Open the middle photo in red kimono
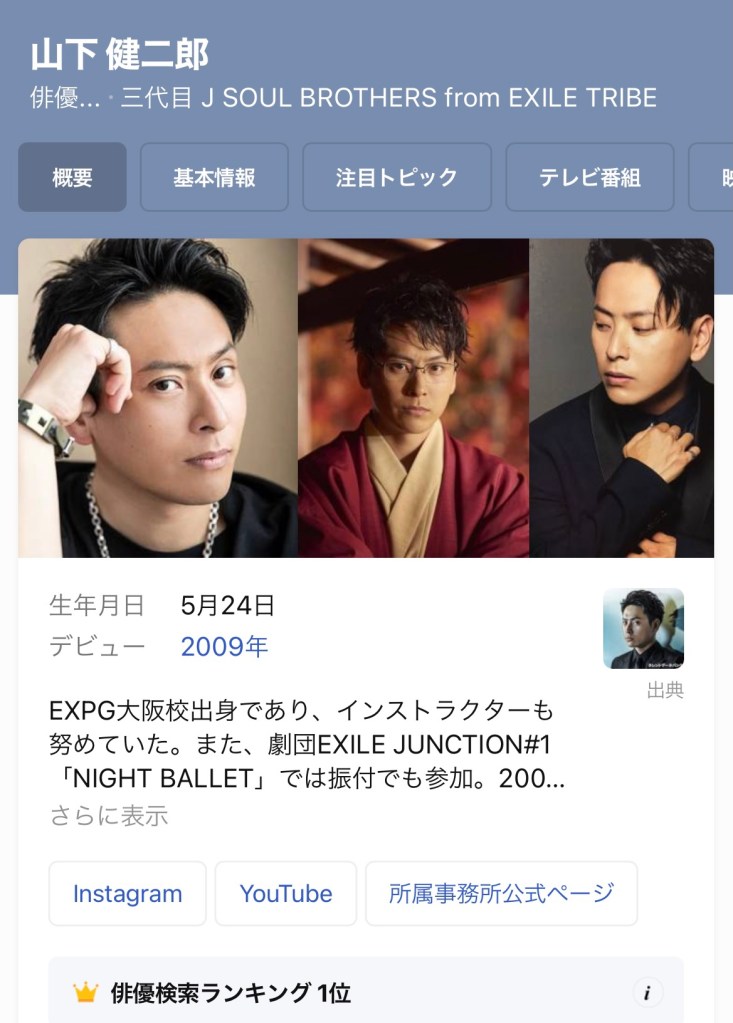Image resolution: width=733 pixels, height=1023 pixels. click(x=413, y=397)
